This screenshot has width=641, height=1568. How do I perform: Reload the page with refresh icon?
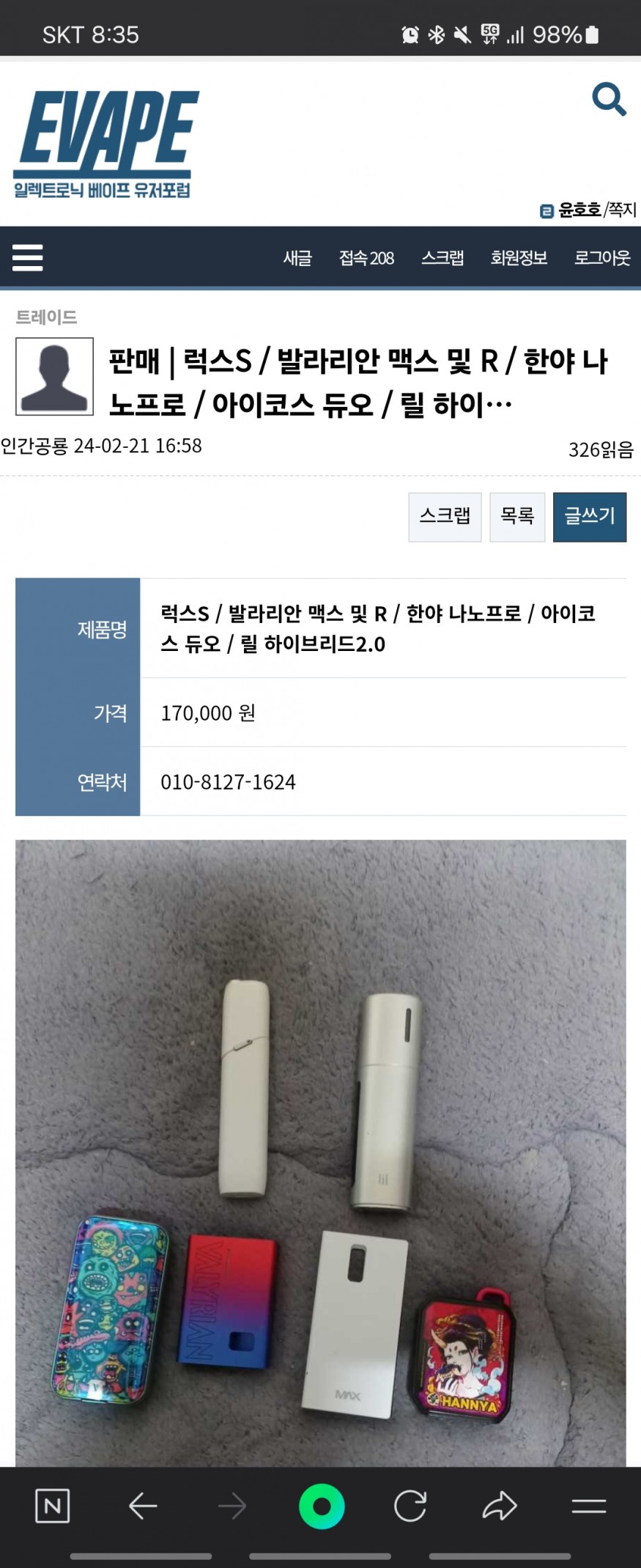pos(410,1506)
